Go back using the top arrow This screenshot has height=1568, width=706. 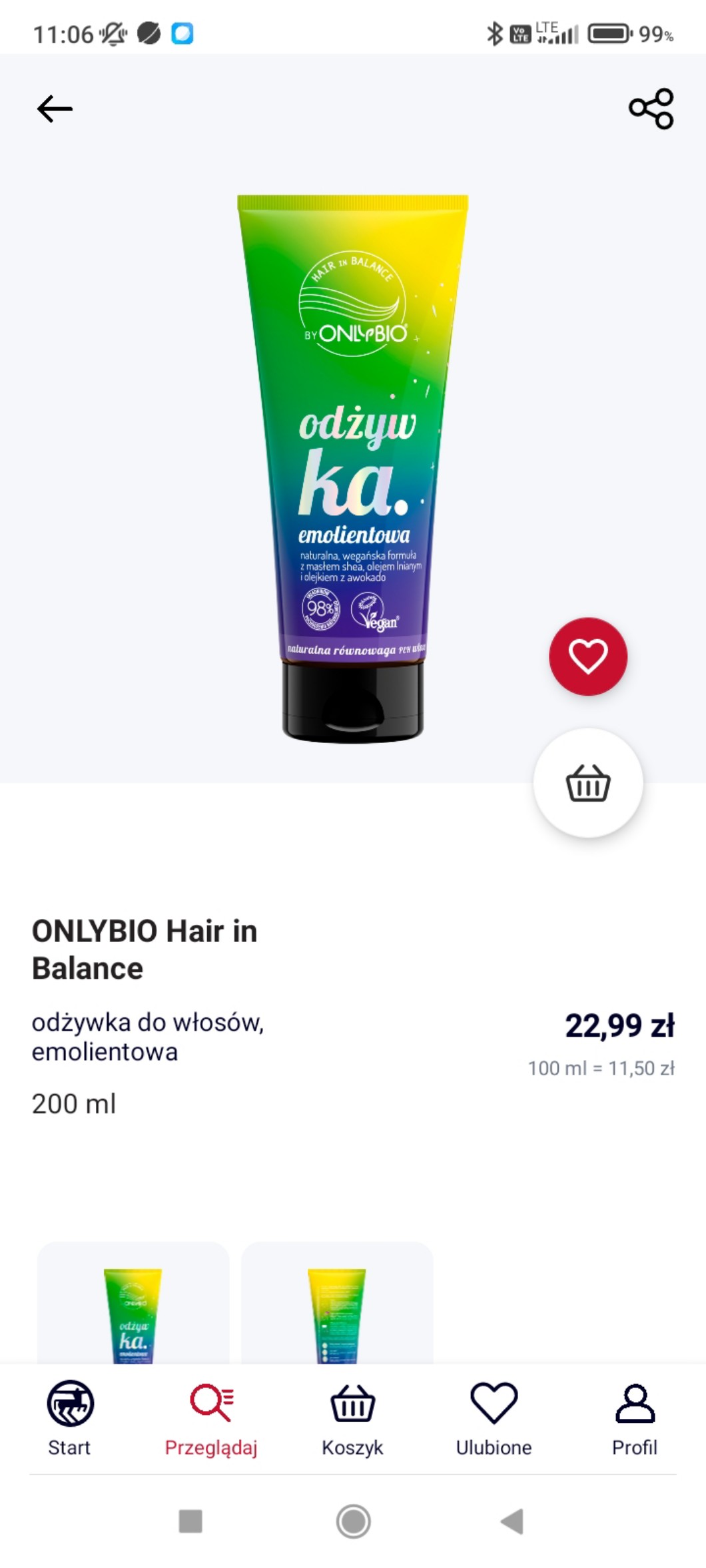pos(55,109)
